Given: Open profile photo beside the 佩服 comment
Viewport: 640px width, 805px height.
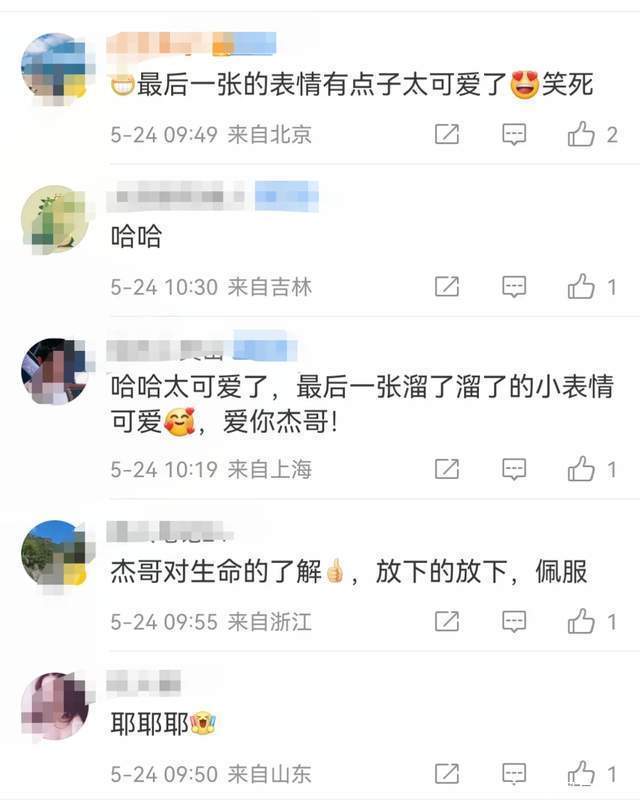Looking at the screenshot, I should pos(54,553).
